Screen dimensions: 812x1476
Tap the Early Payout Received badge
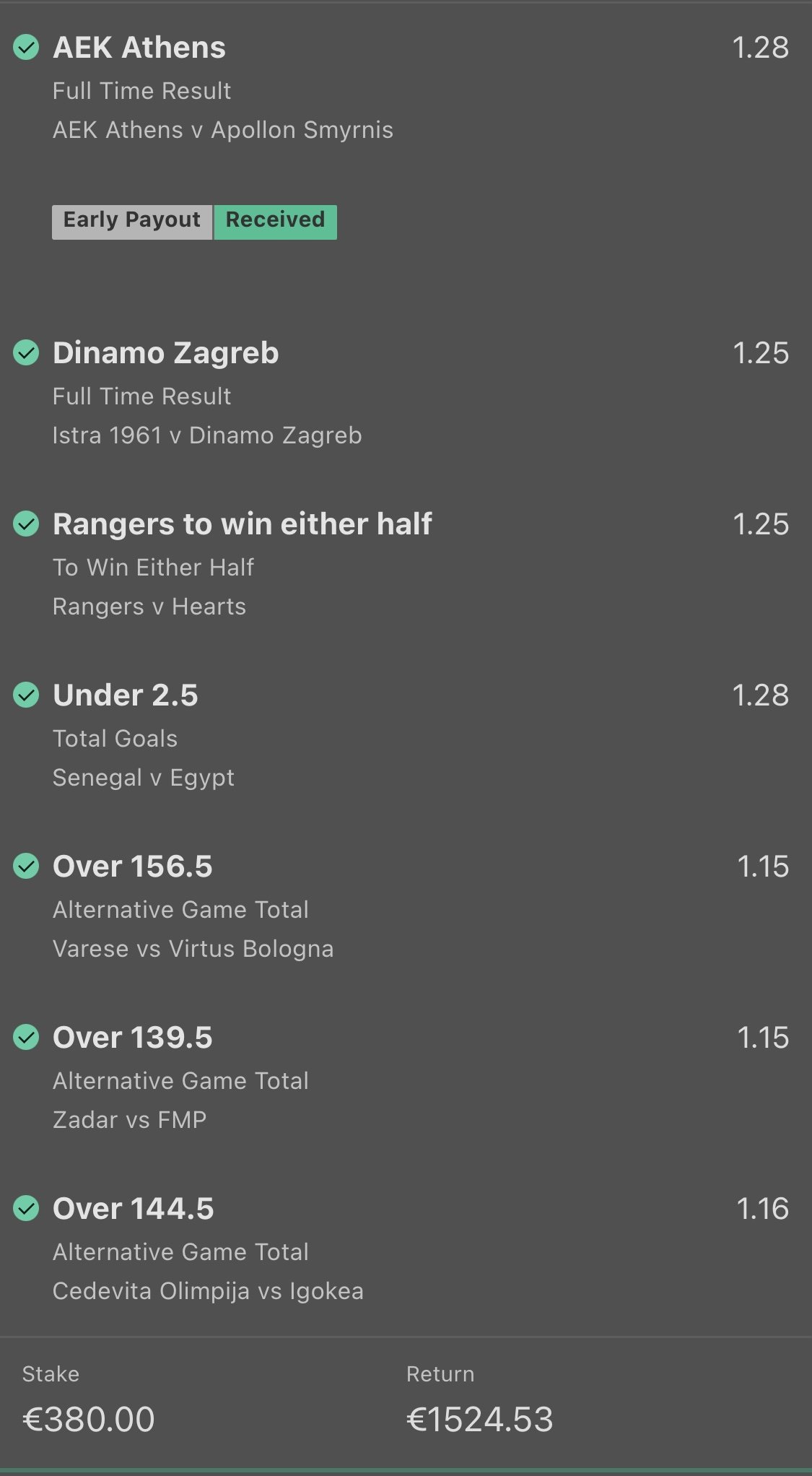click(194, 221)
